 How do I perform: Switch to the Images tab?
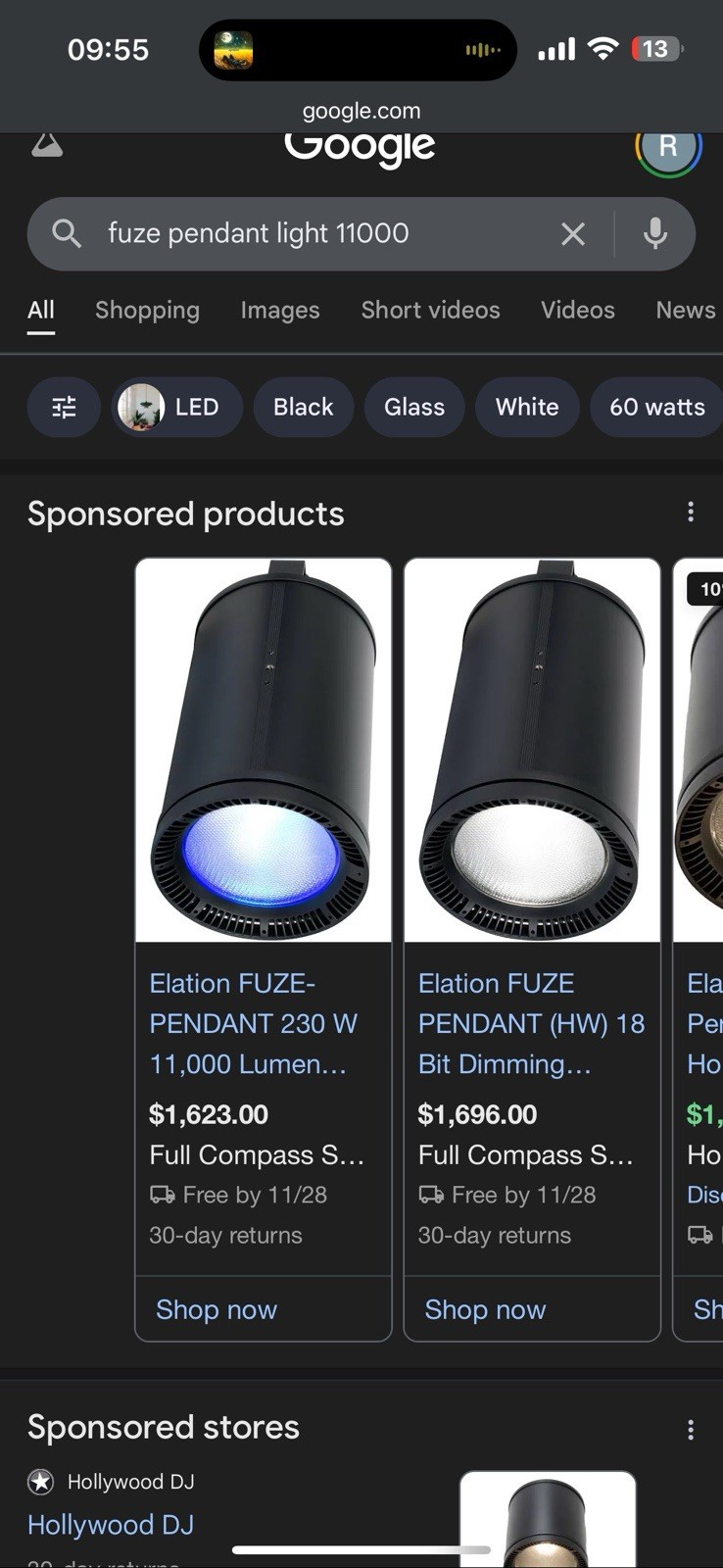coord(280,310)
